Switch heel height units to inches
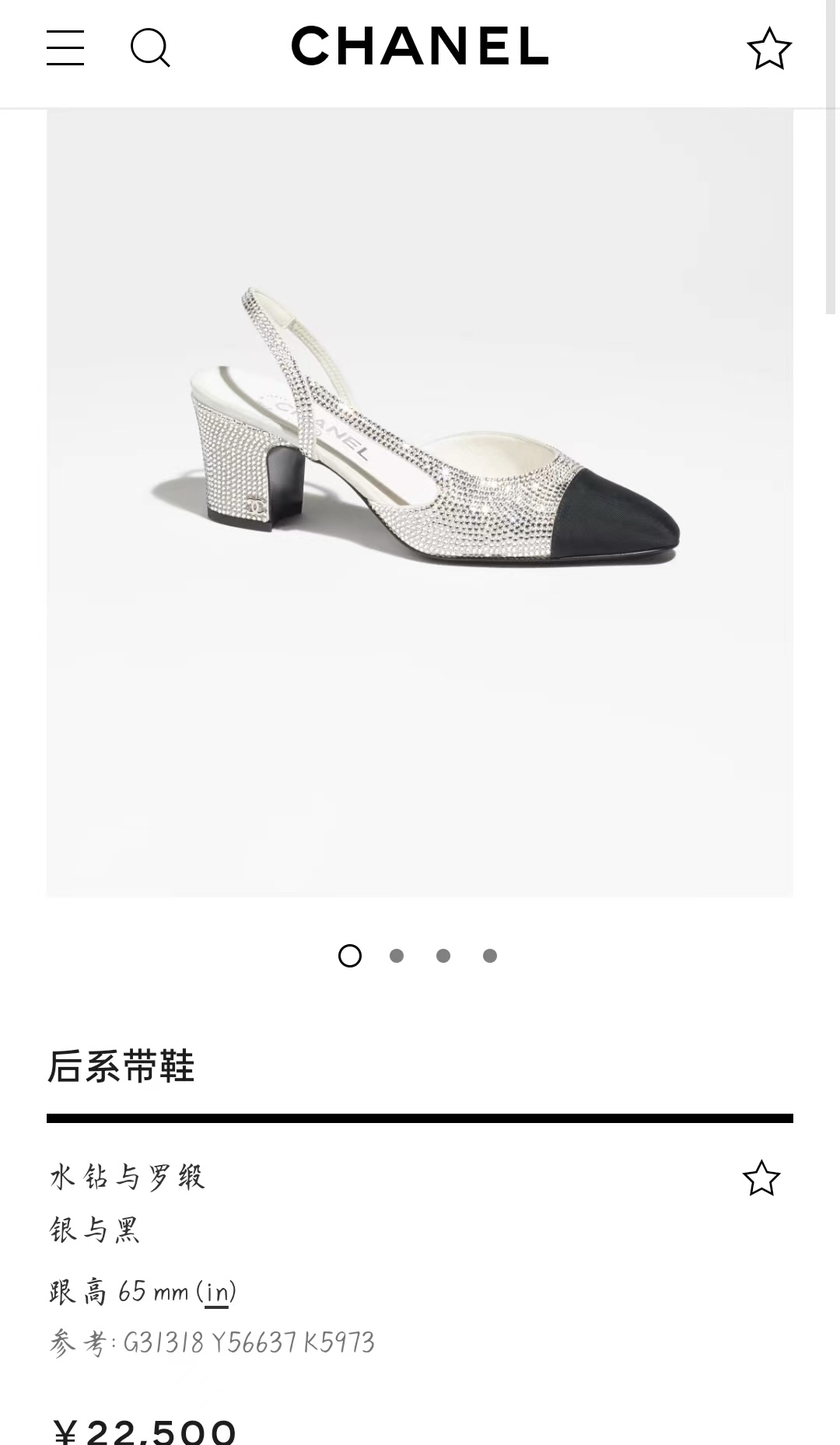 [x=216, y=1293]
